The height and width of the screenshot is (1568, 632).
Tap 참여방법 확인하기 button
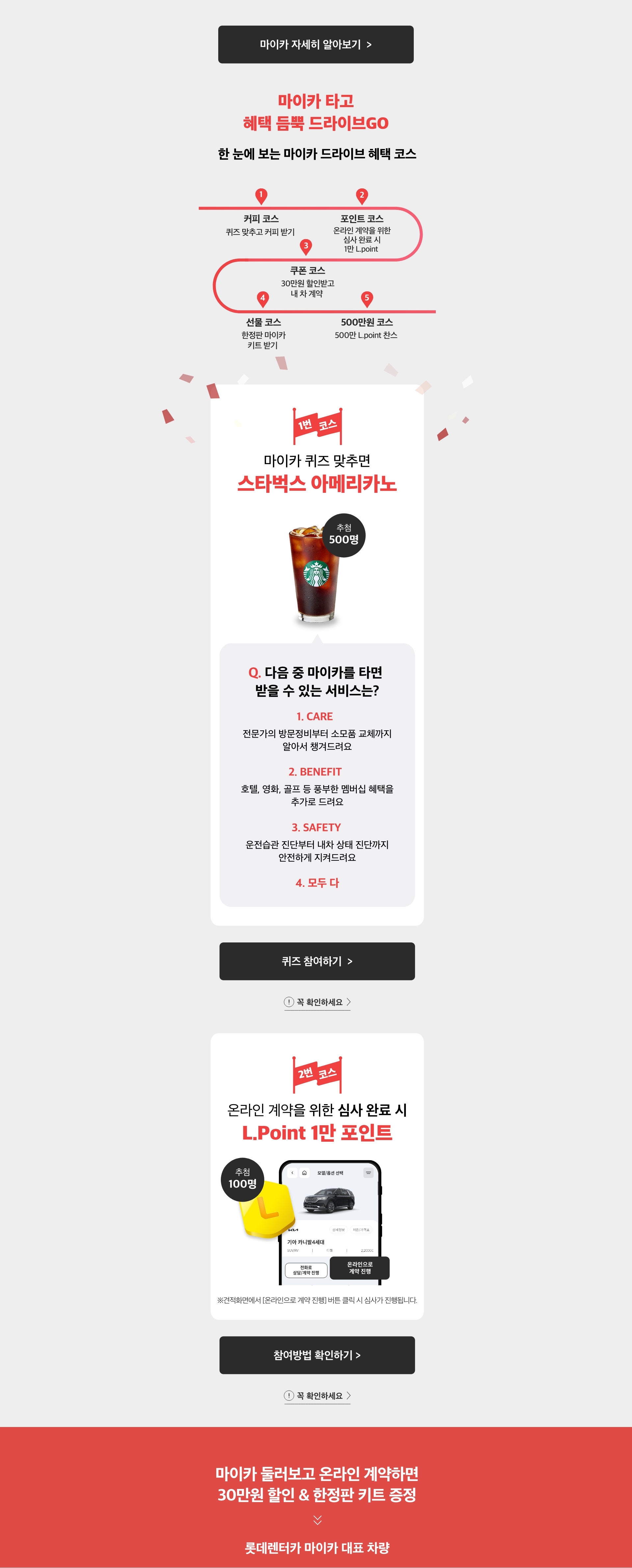click(316, 1355)
